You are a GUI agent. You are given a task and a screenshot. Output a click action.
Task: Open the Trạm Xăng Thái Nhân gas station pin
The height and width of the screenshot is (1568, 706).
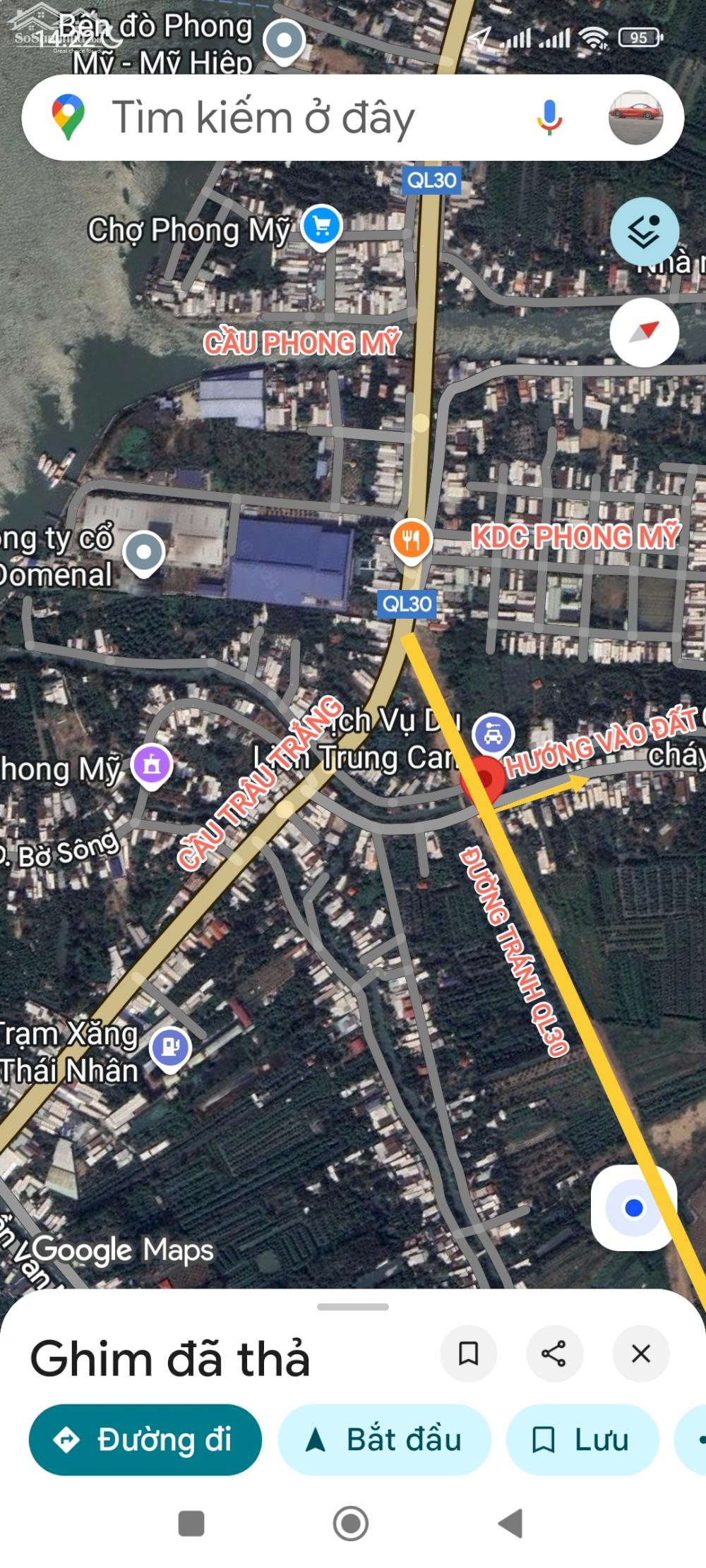(x=170, y=1047)
